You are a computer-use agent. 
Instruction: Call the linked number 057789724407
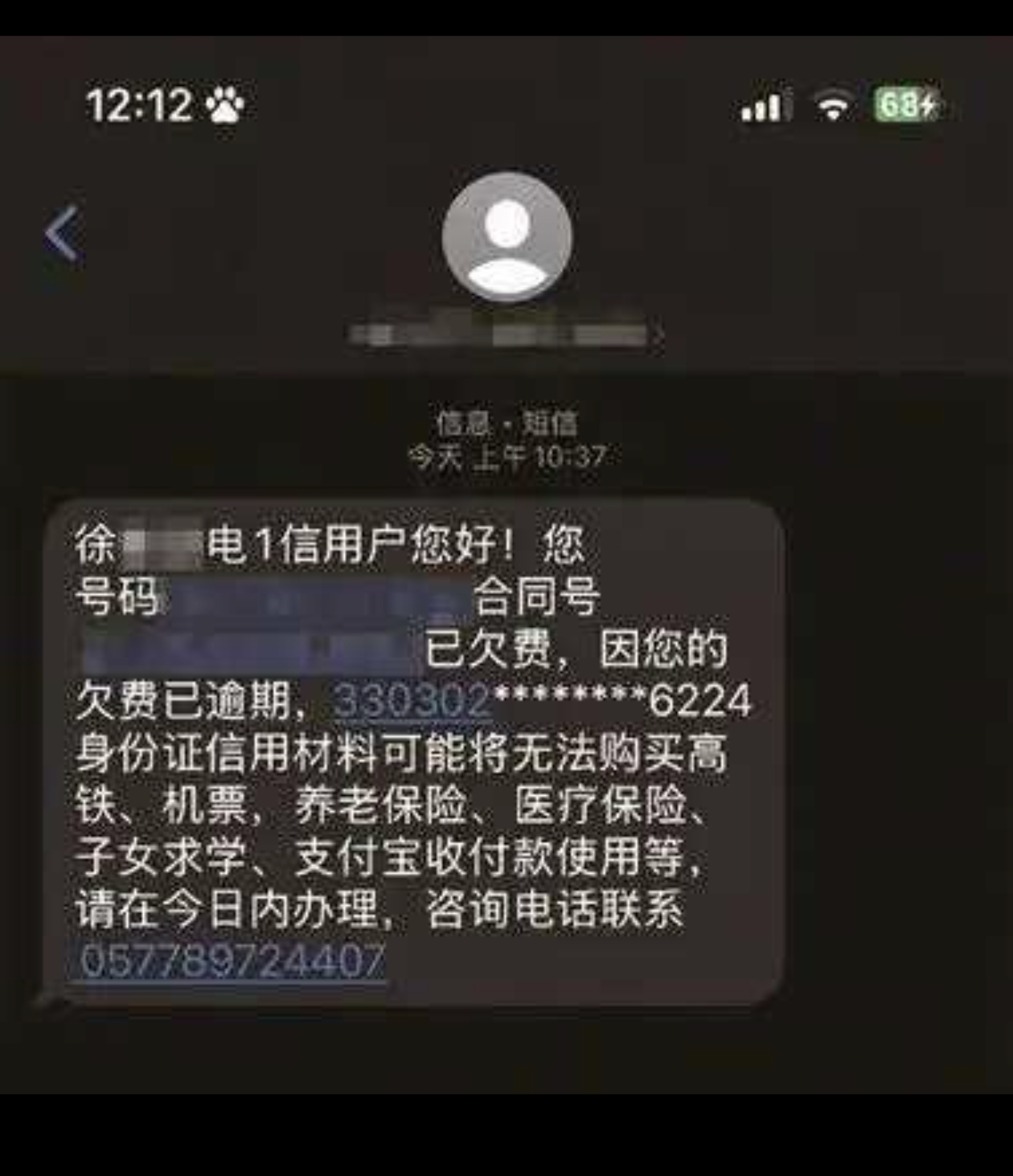pyautogui.click(x=232, y=961)
